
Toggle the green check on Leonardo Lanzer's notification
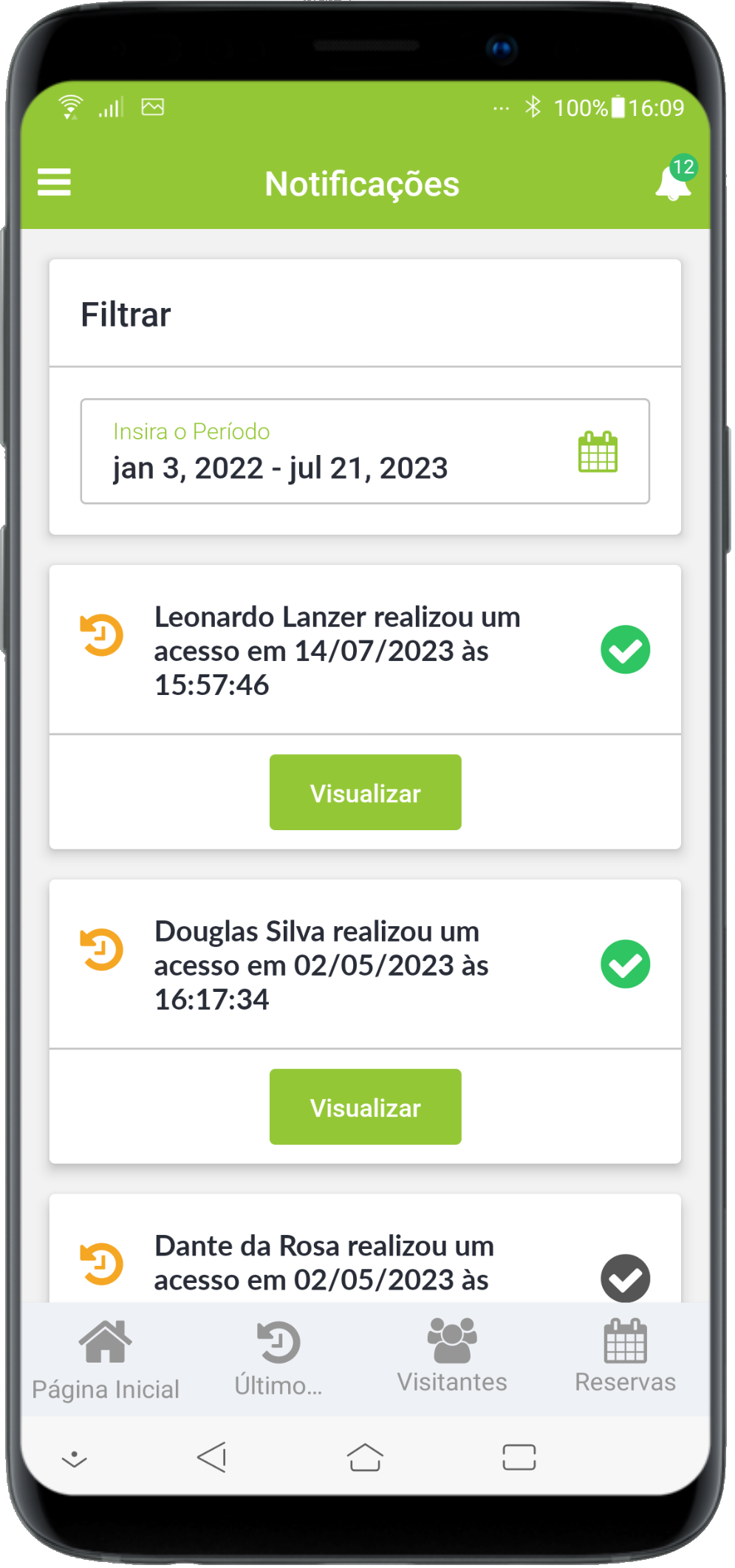coord(626,651)
